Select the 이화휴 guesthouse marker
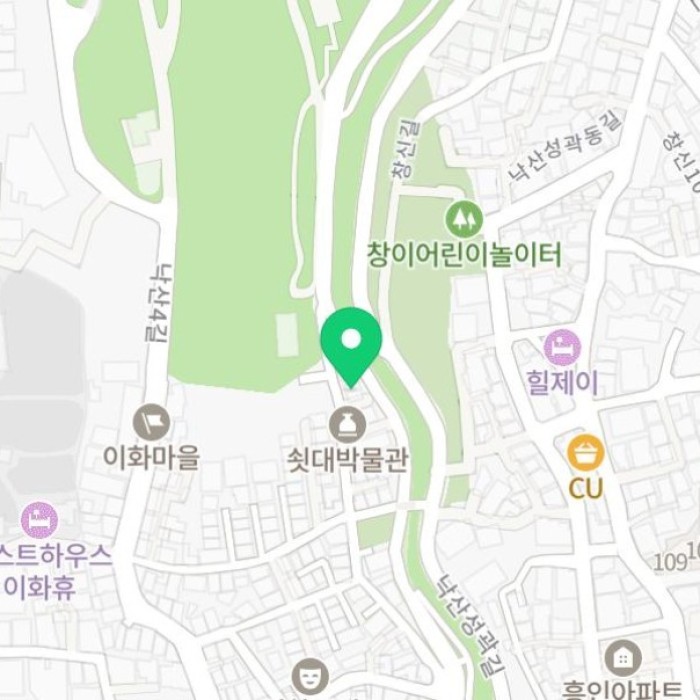This screenshot has width=700, height=700. pos(40,521)
